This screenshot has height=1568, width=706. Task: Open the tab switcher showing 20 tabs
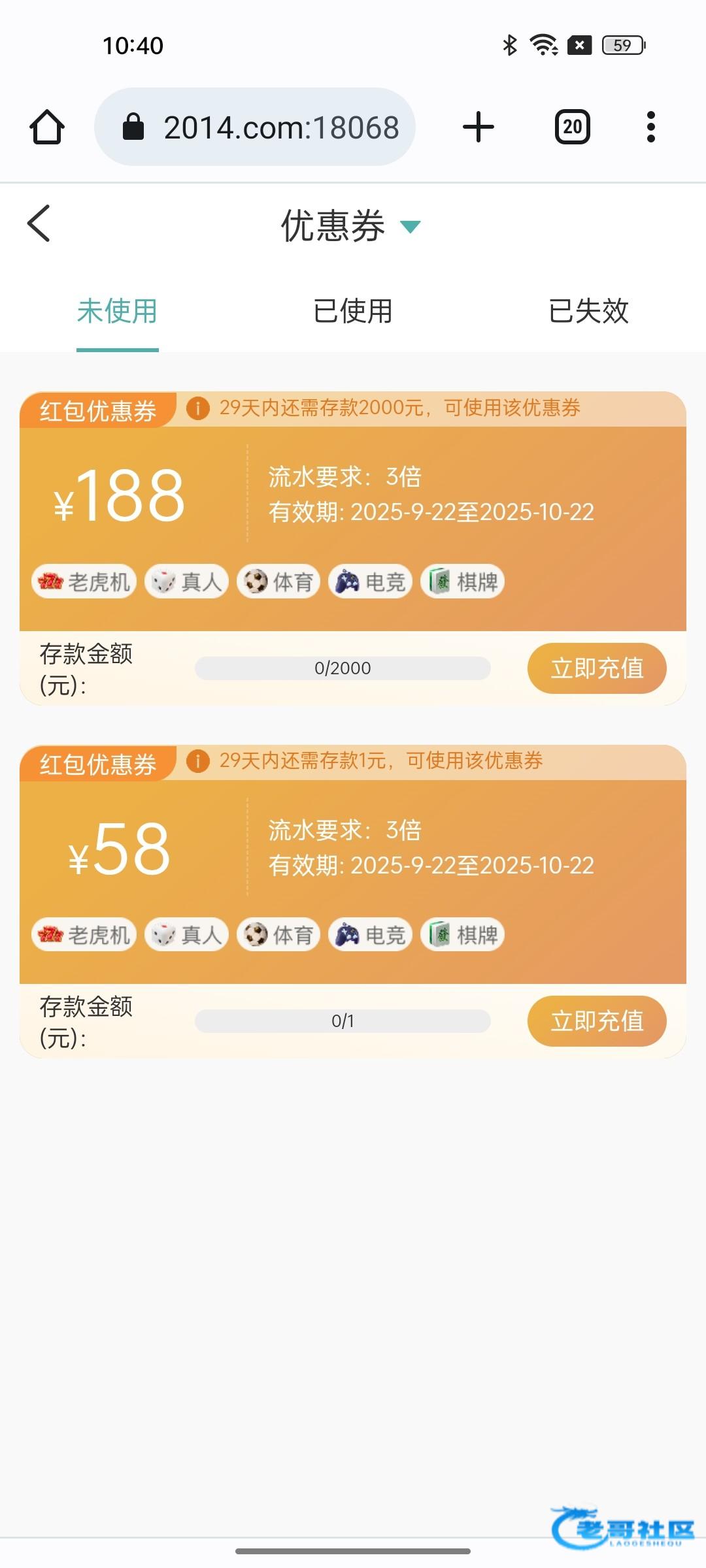[x=573, y=127]
